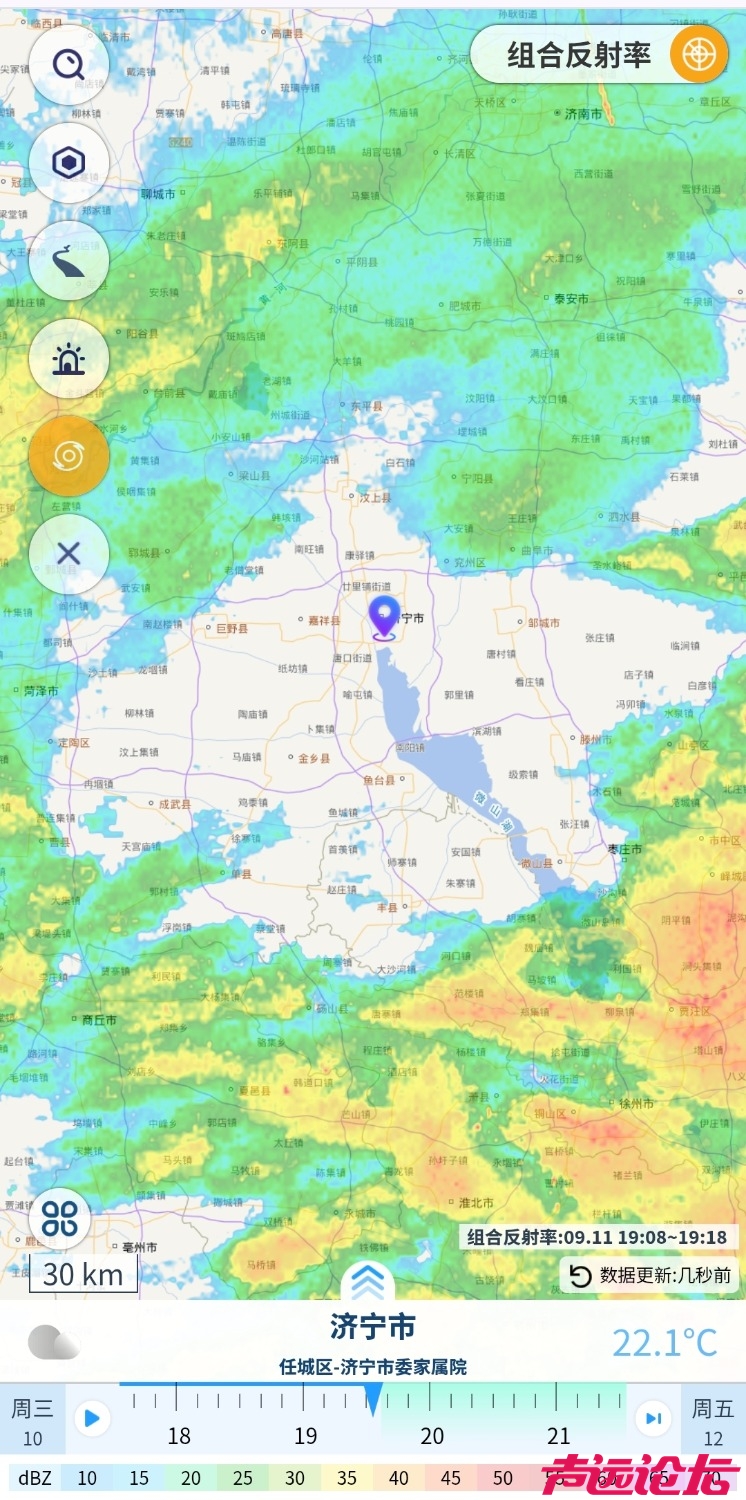746x1500 pixels.
Task: Tap the 济宁市 location pin marker
Action: (x=384, y=617)
